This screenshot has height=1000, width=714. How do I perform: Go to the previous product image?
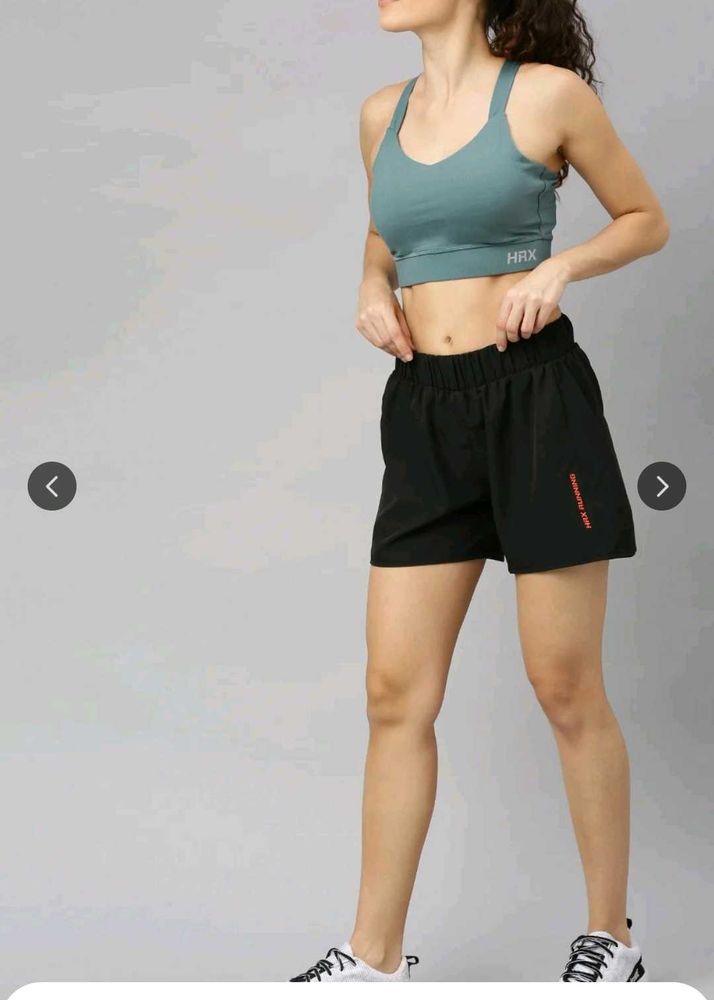(x=52, y=486)
